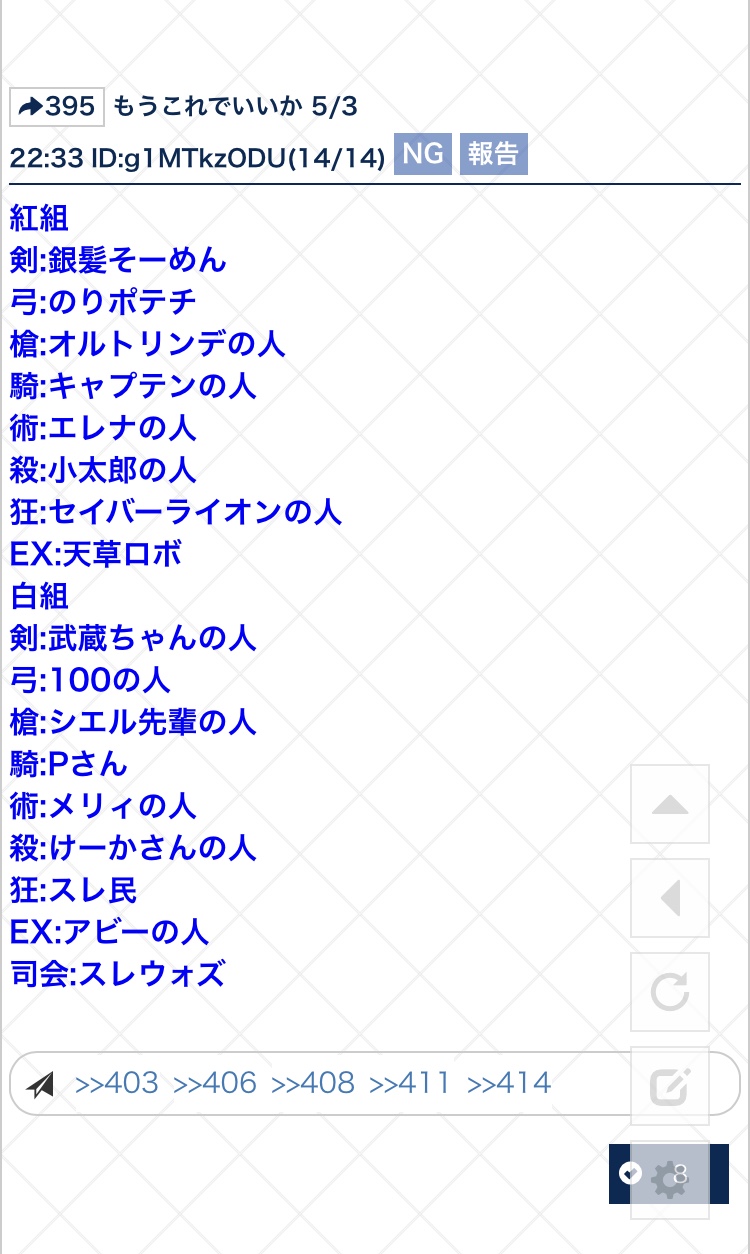Open reply link >>414
Image resolution: width=750 pixels, height=1254 pixels.
click(509, 1083)
